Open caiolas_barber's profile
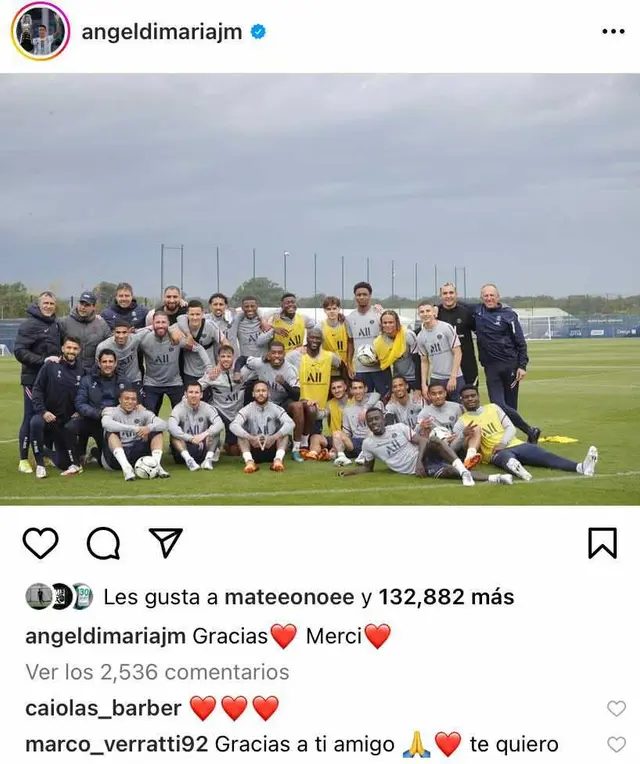The height and width of the screenshot is (764, 640). pos(103,708)
